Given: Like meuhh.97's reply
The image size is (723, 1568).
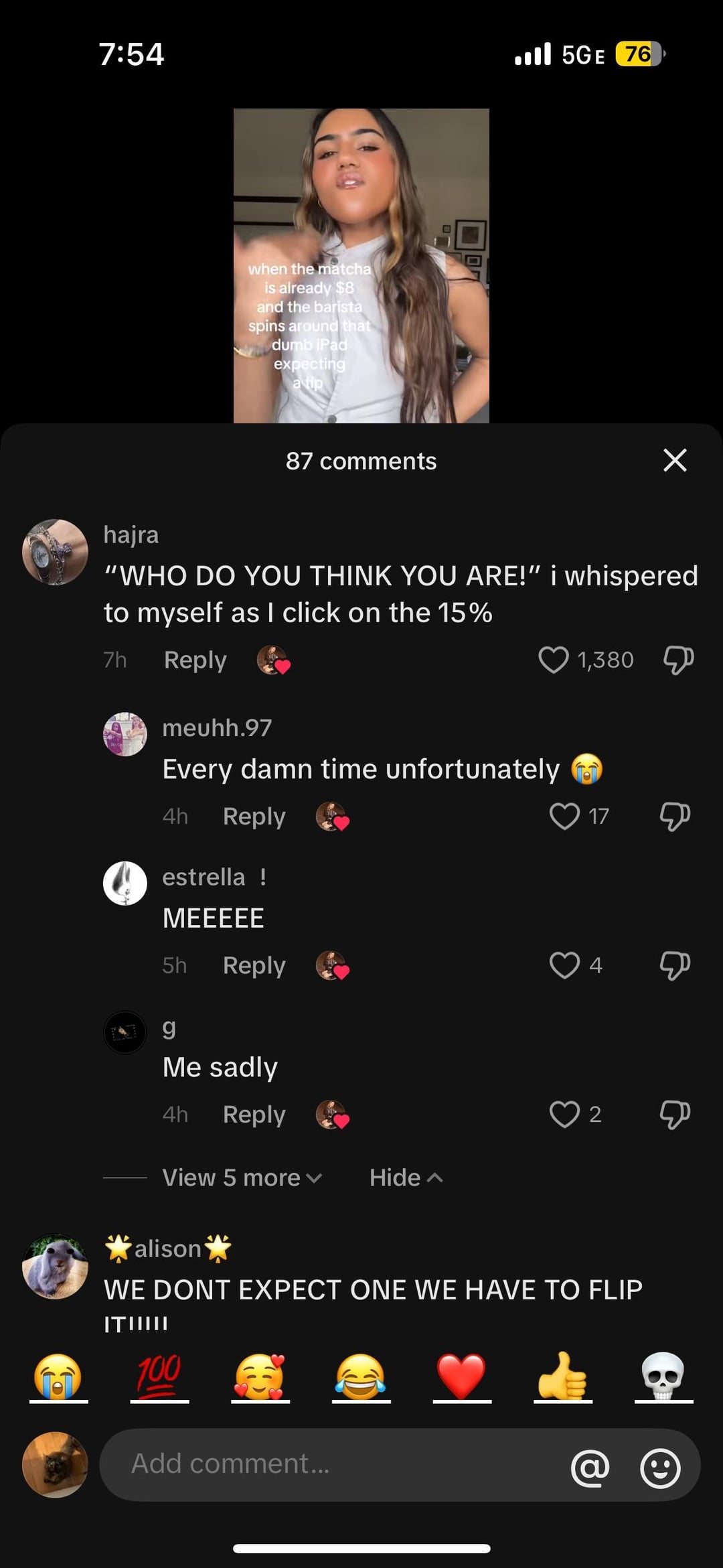Looking at the screenshot, I should tap(564, 816).
